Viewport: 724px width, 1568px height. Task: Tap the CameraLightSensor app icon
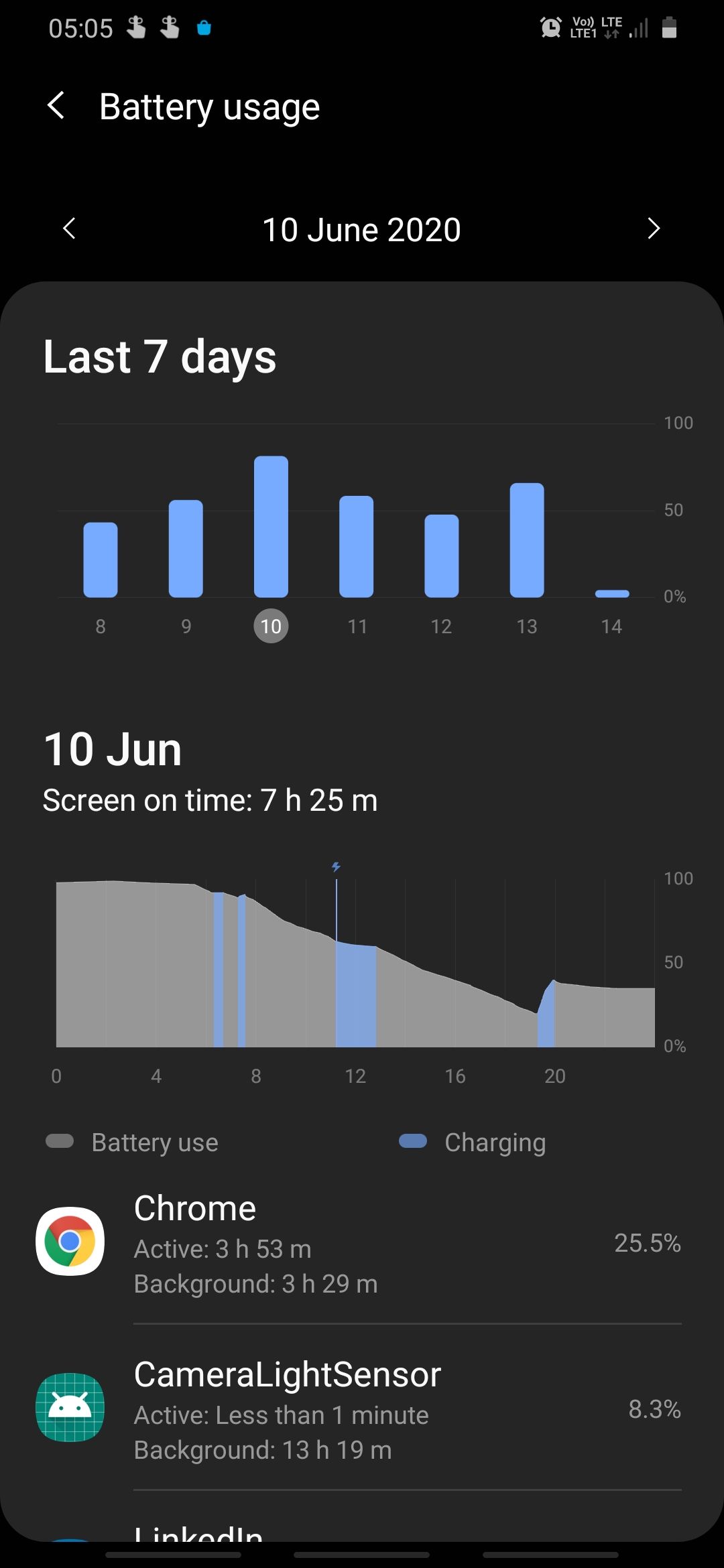point(70,1407)
